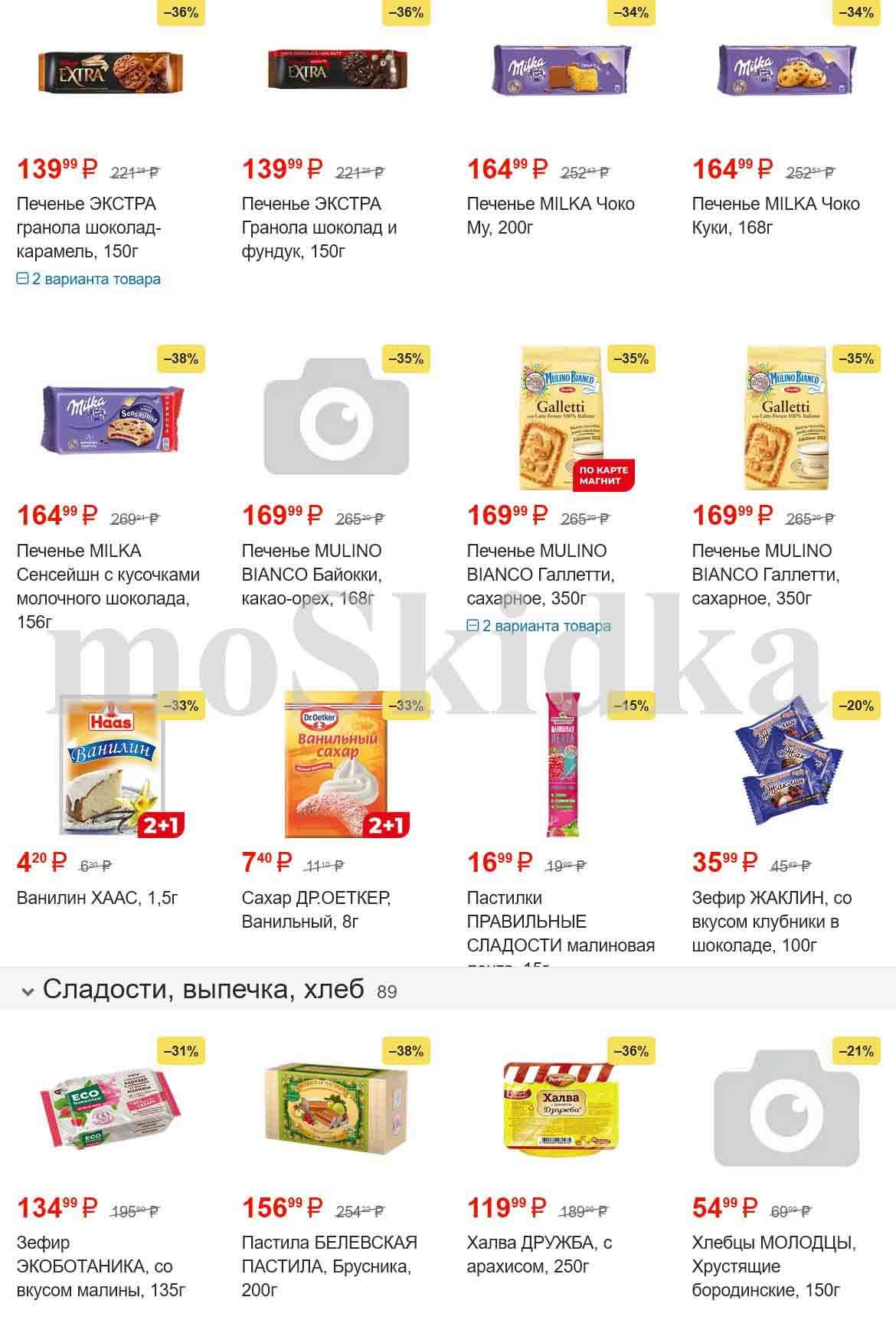Select Ванилин ХААС, 1,5г product

click(96, 898)
